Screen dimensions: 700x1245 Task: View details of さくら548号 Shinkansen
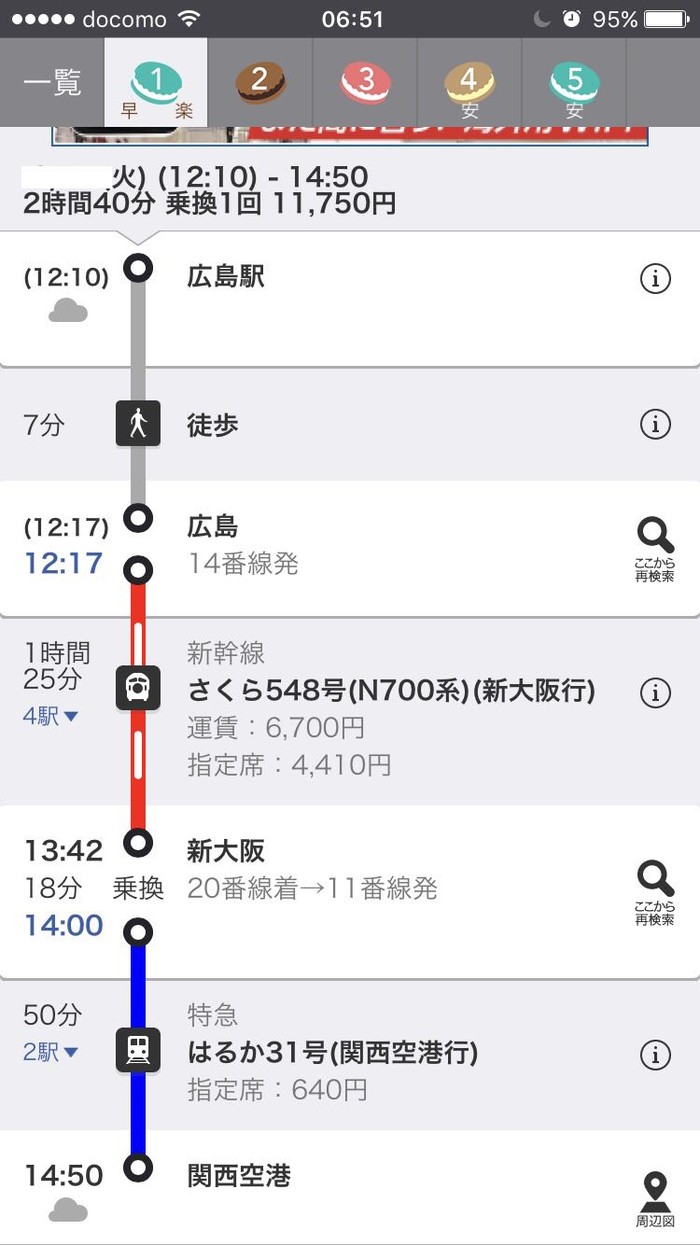pyautogui.click(x=655, y=692)
